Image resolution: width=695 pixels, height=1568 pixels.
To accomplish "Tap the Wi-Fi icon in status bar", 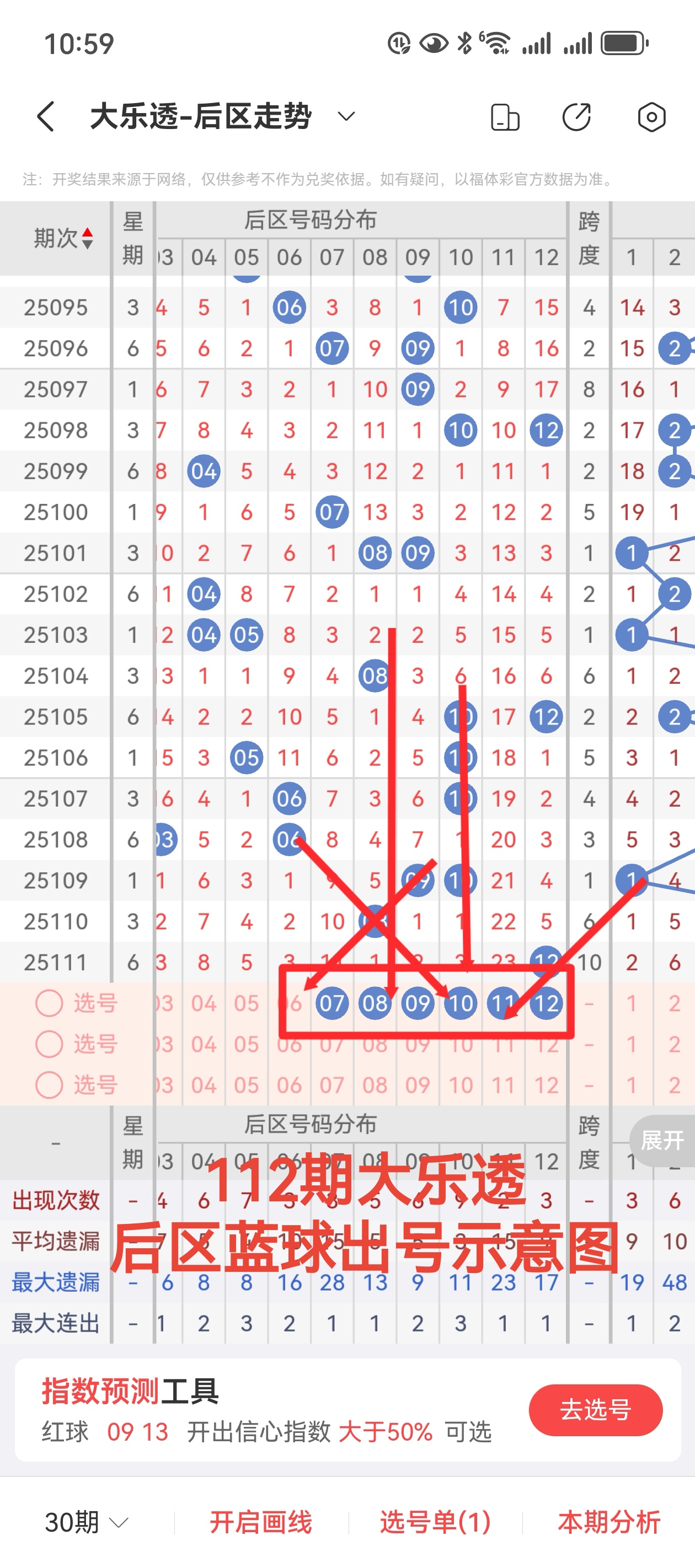I will pos(498,41).
